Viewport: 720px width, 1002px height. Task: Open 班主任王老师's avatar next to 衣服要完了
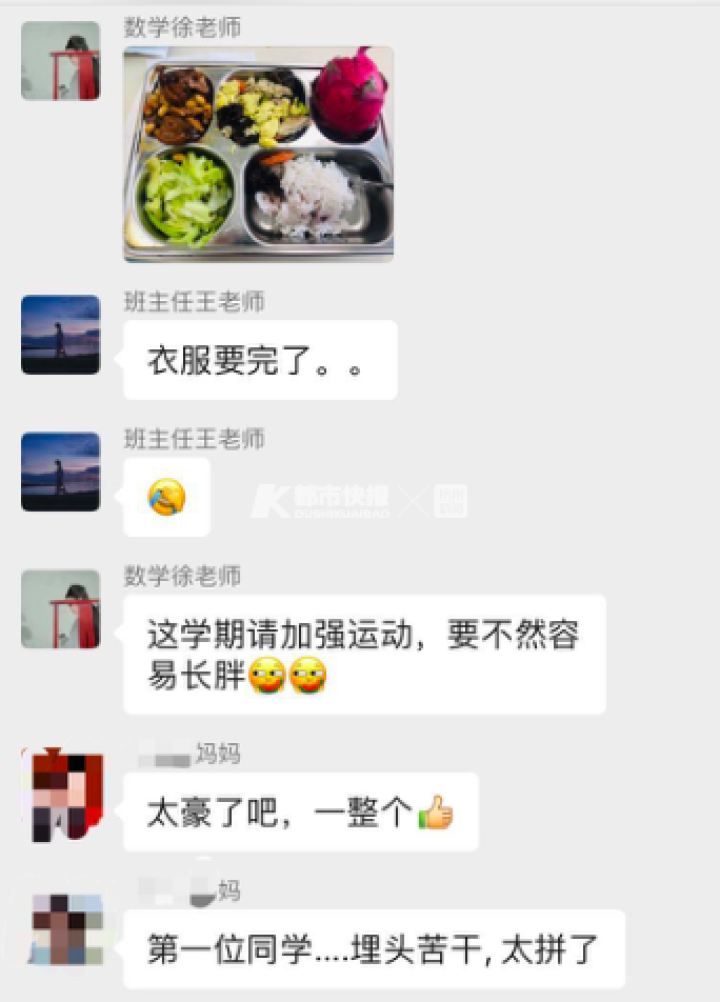[x=60, y=335]
